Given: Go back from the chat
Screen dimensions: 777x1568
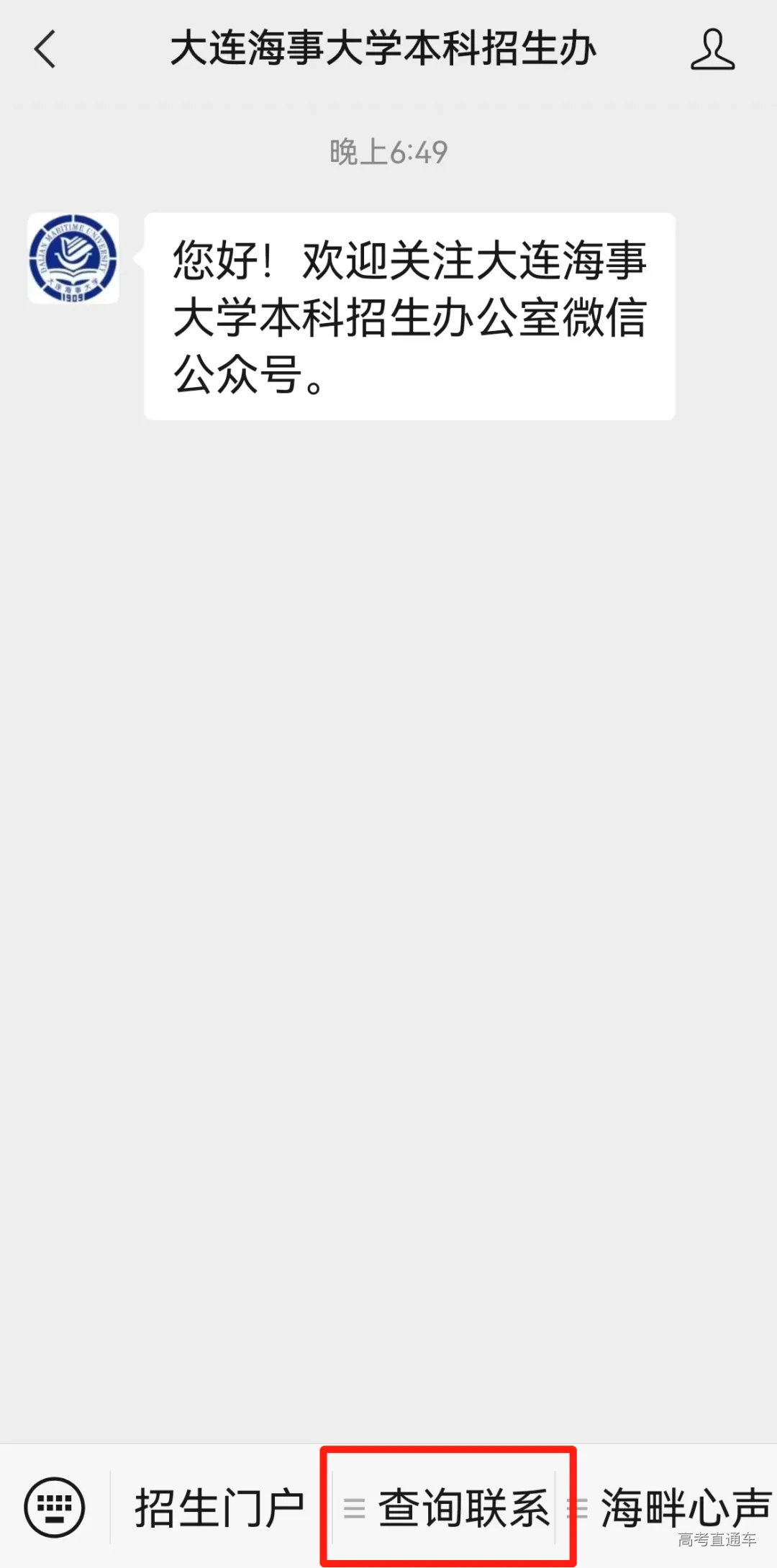Looking at the screenshot, I should click(45, 50).
